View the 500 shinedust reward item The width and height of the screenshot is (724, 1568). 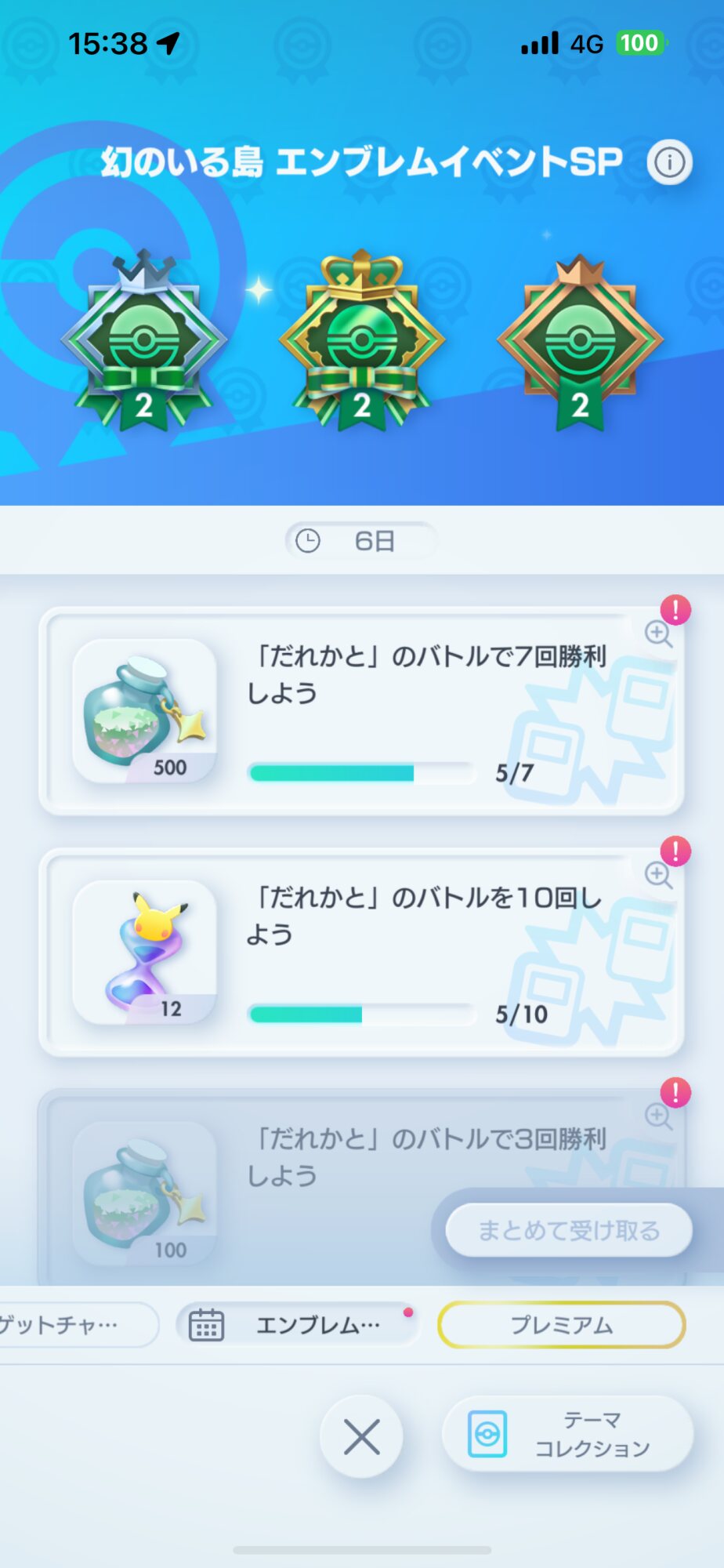tap(144, 711)
